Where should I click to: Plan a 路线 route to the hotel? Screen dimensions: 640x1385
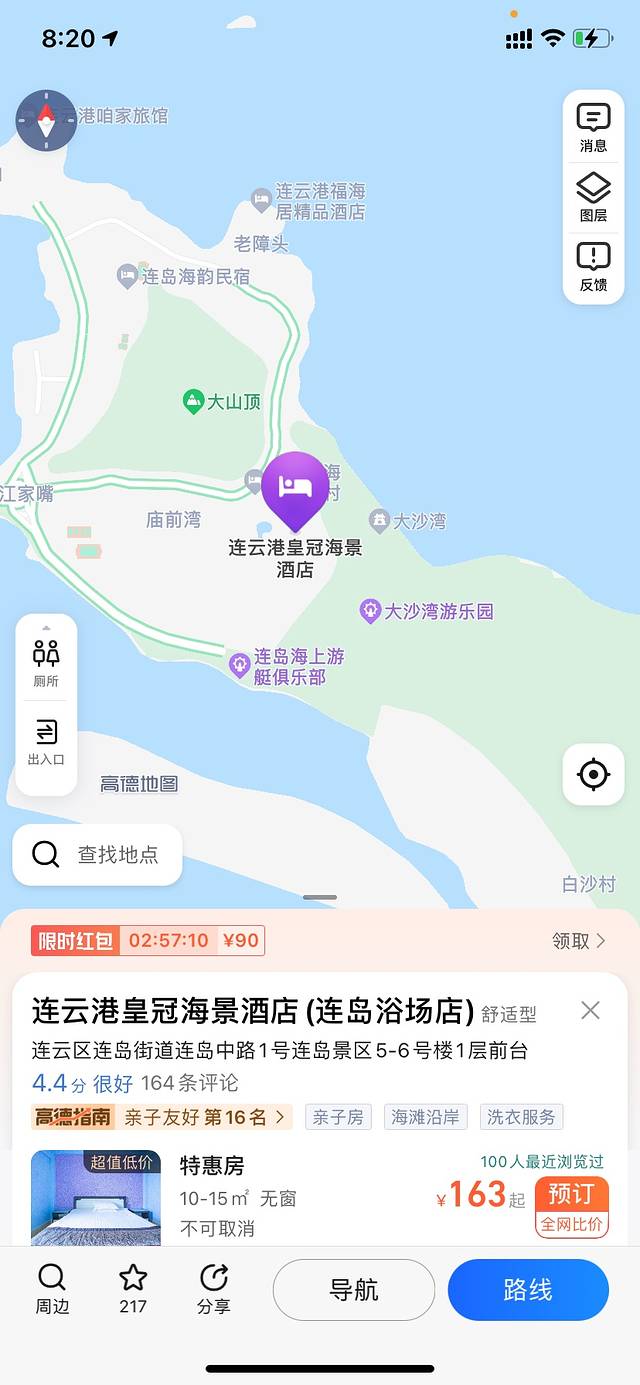tap(528, 1290)
